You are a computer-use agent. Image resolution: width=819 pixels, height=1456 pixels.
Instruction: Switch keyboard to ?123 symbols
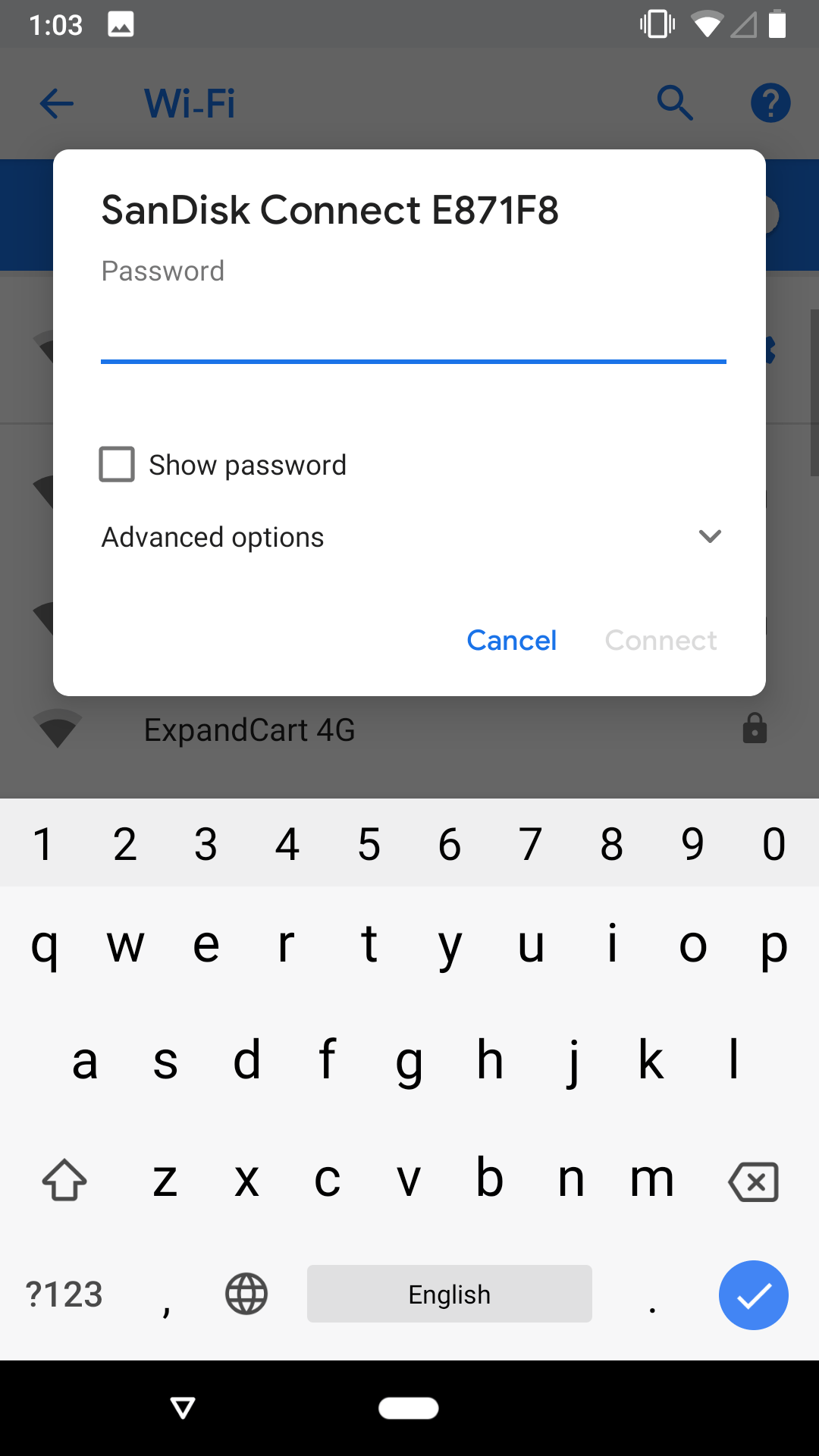coord(64,1294)
